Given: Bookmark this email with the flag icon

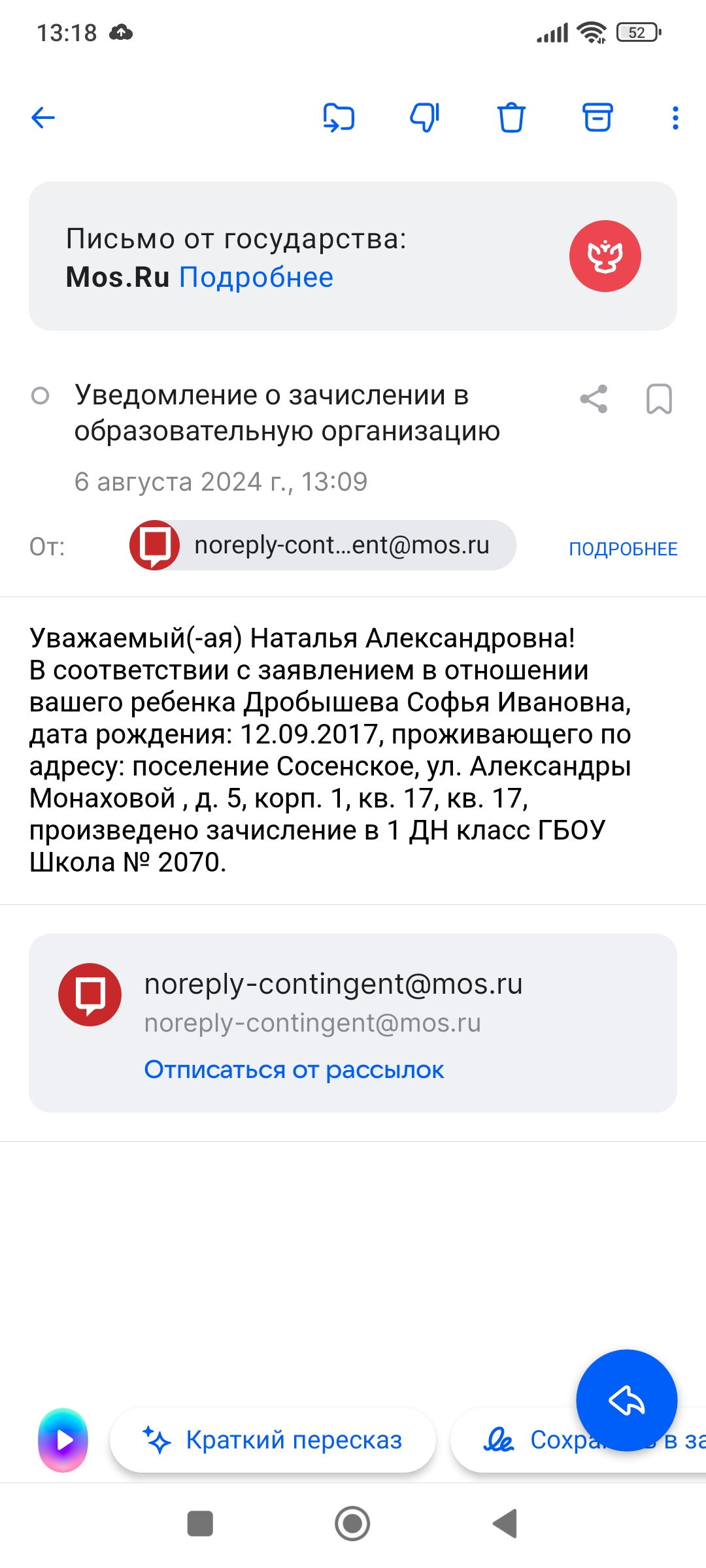Looking at the screenshot, I should click(x=659, y=399).
